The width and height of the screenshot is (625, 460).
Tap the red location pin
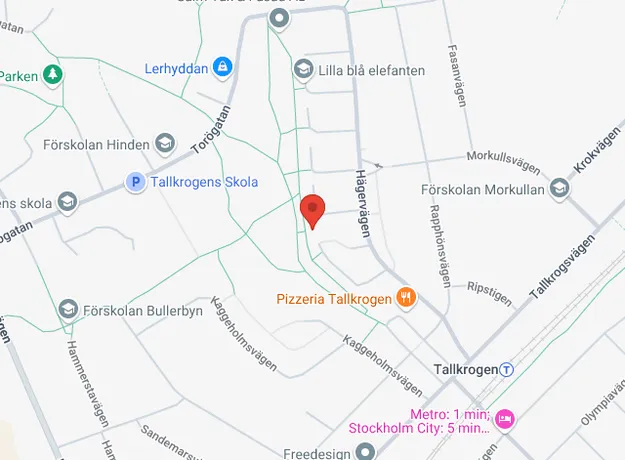[313, 210]
